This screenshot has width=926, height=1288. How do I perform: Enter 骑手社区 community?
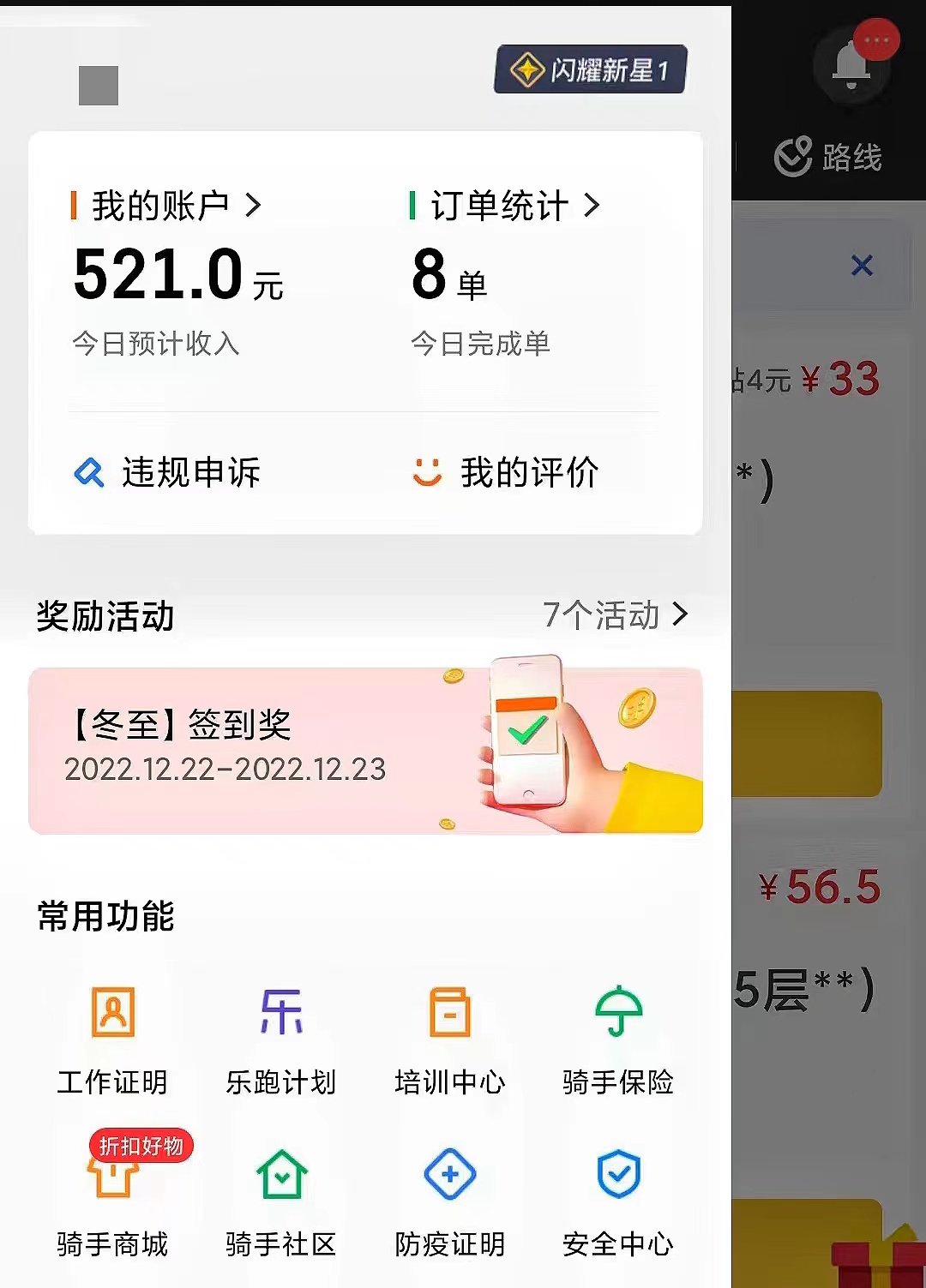[x=281, y=1201]
